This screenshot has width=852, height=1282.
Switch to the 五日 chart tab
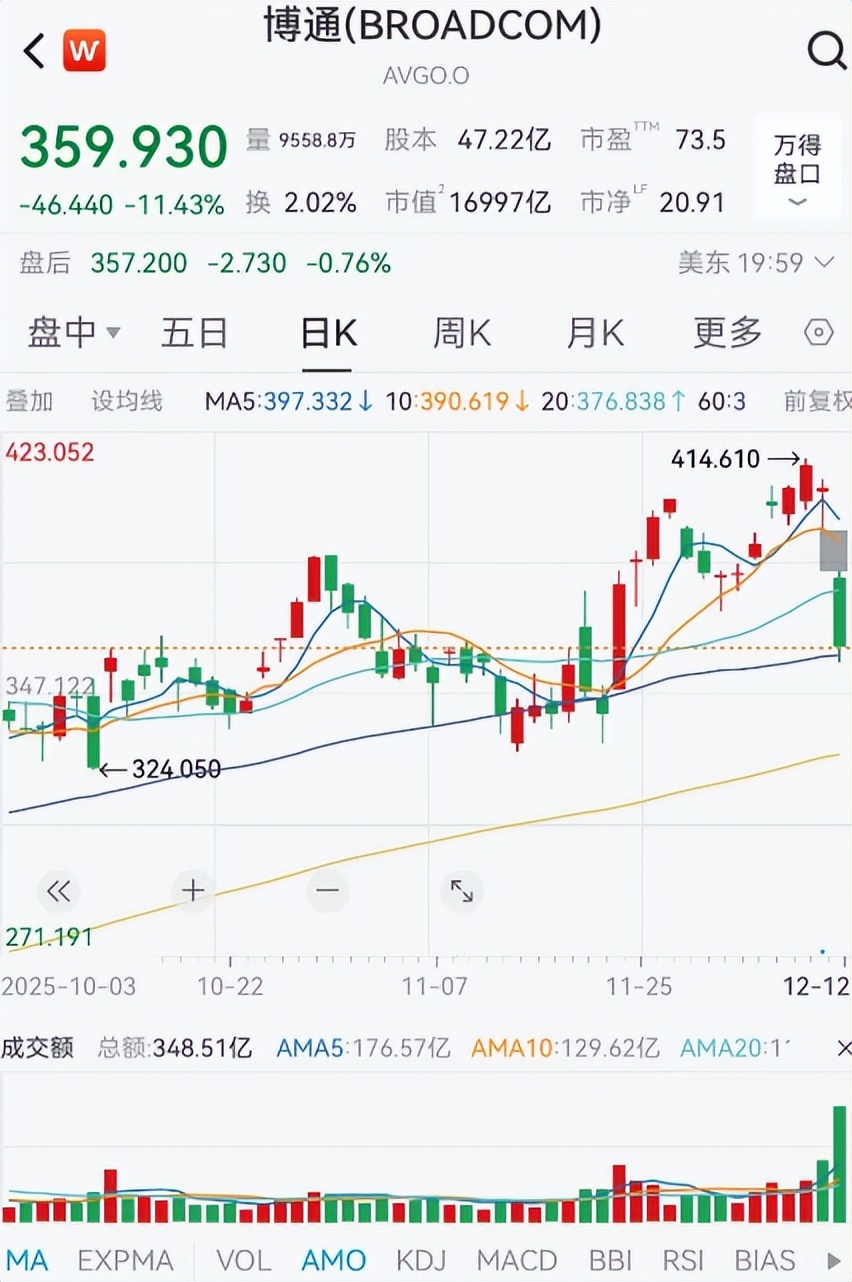pyautogui.click(x=195, y=333)
